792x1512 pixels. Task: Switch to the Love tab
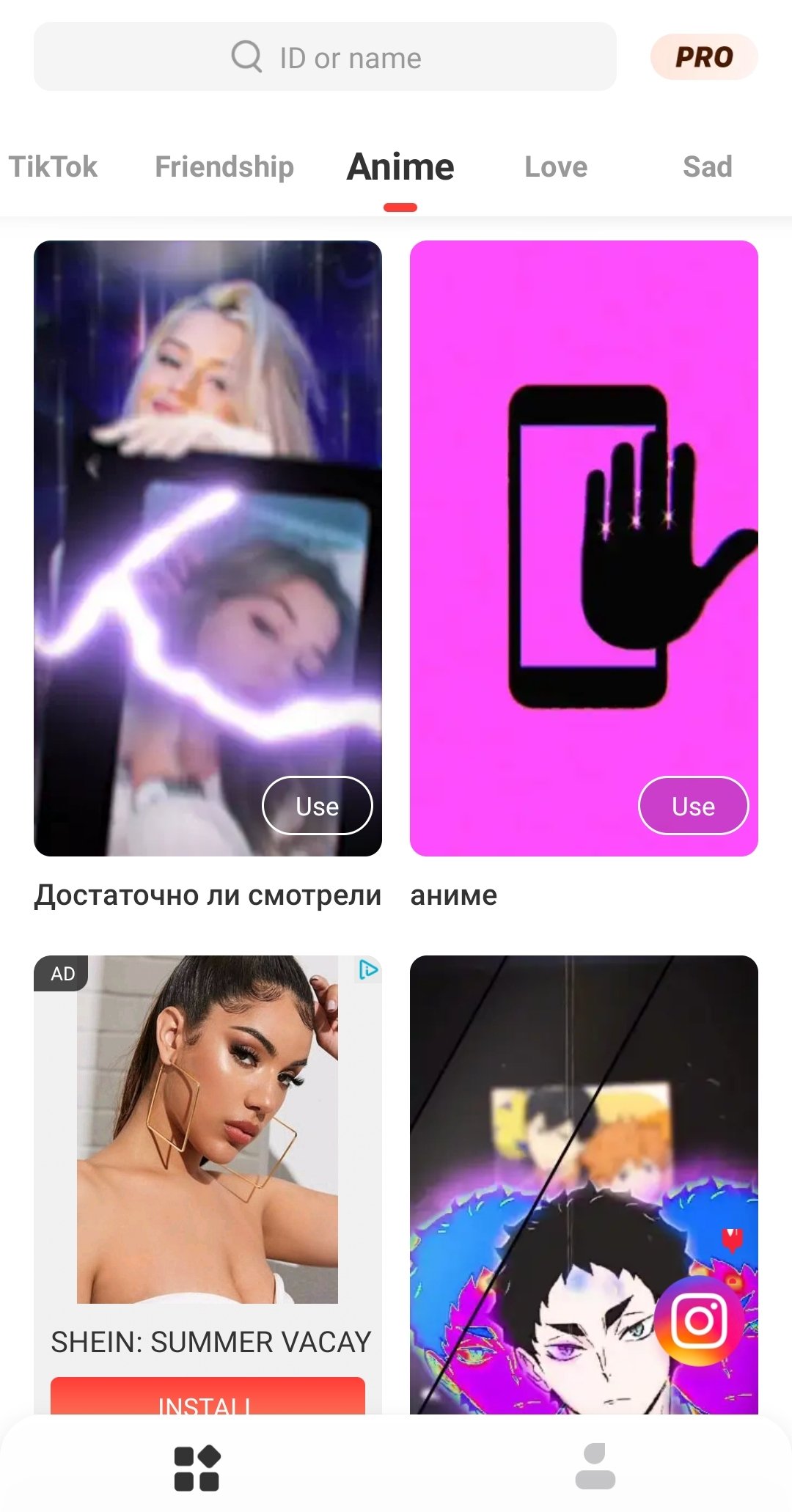coord(556,167)
